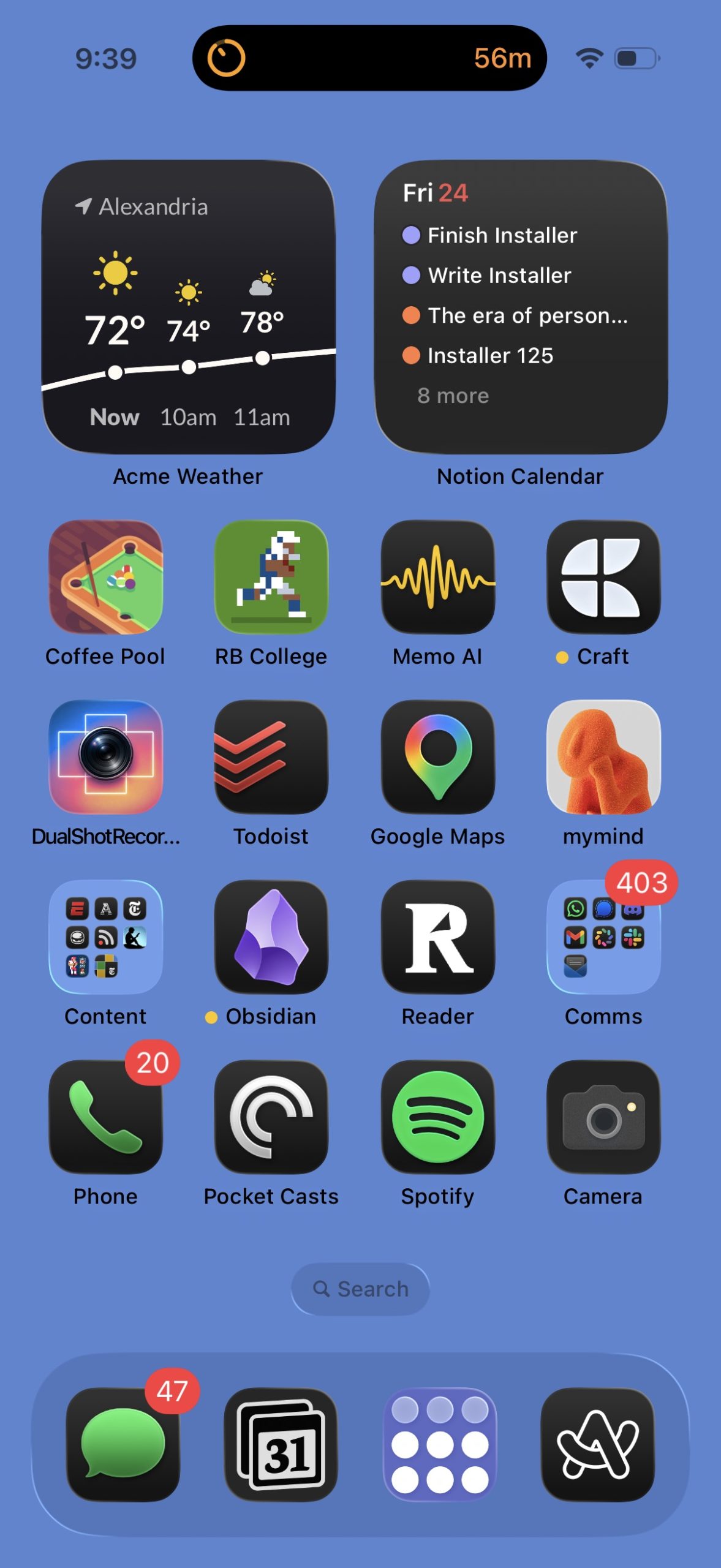This screenshot has width=721, height=1568.
Task: Open the Acme Weather widget
Action: pyautogui.click(x=188, y=307)
